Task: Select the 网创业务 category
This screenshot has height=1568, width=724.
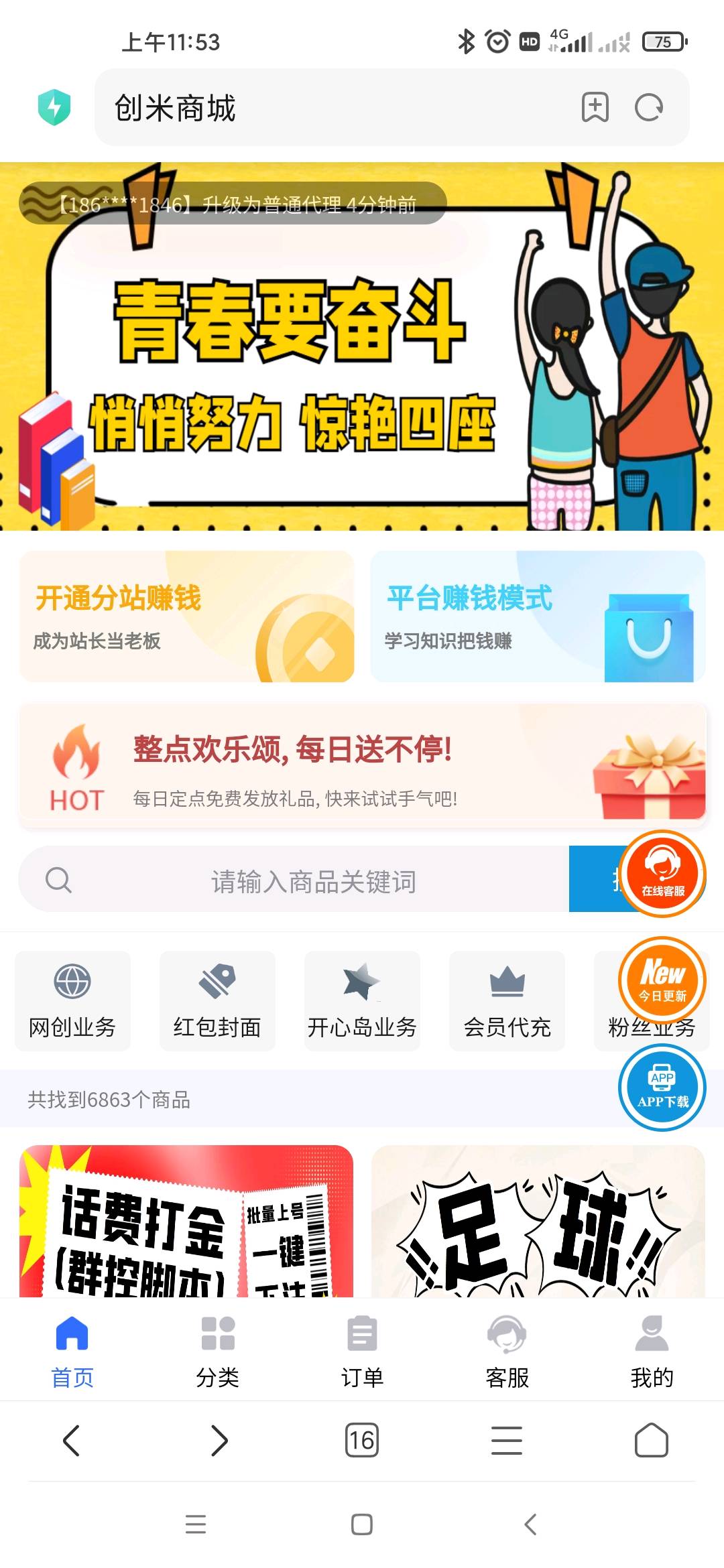Action: [72, 1000]
